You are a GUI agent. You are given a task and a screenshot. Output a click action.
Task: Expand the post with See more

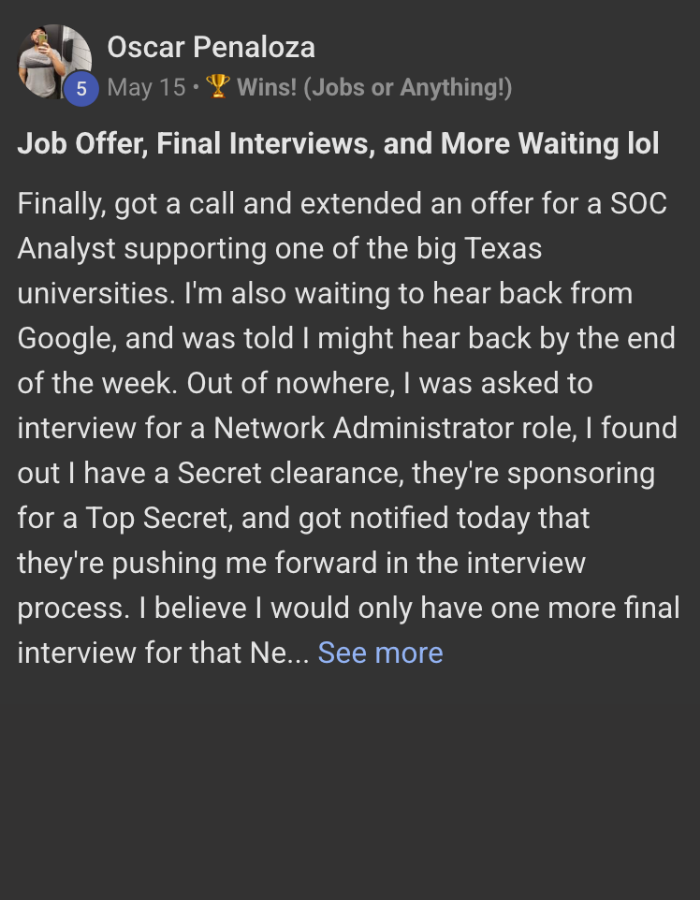[380, 653]
